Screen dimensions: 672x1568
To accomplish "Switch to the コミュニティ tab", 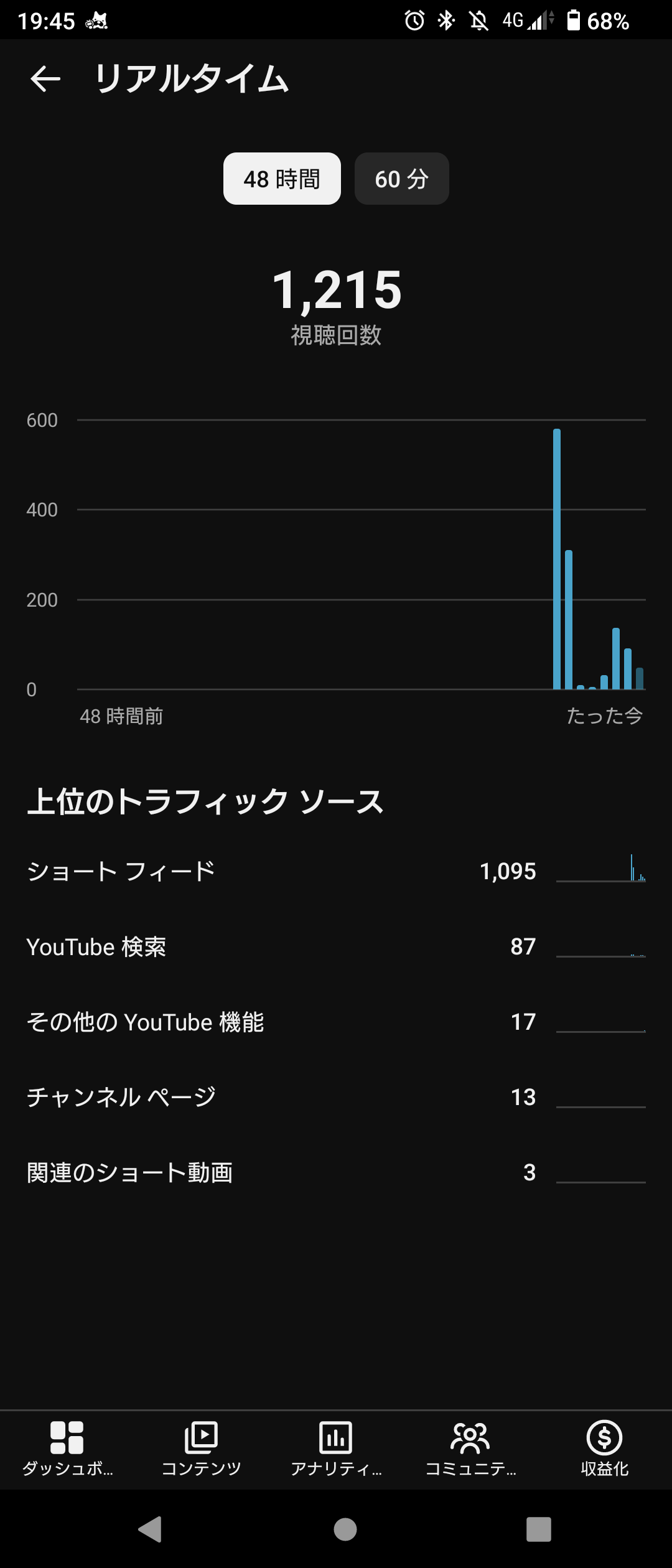I will [x=470, y=1450].
